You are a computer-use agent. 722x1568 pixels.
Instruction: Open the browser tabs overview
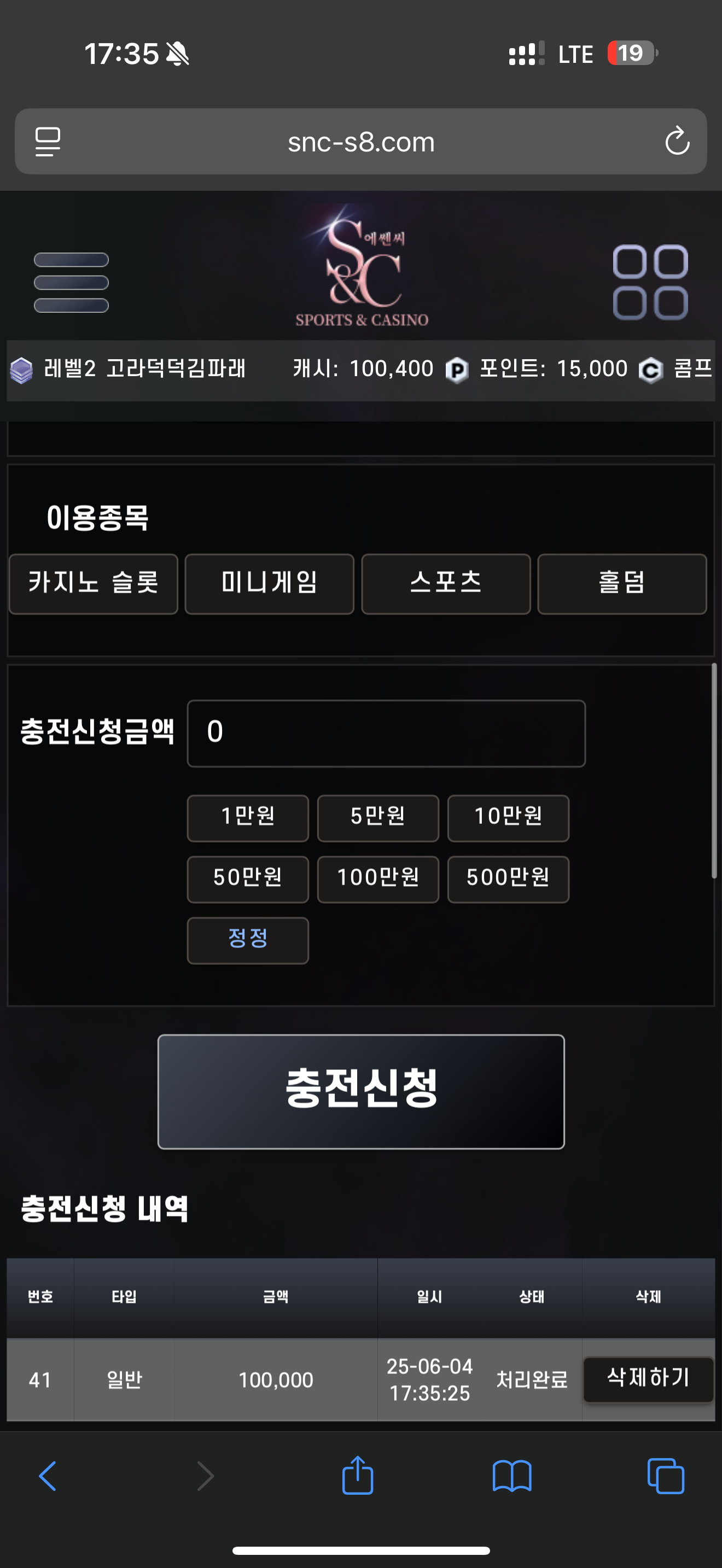pyautogui.click(x=666, y=1476)
